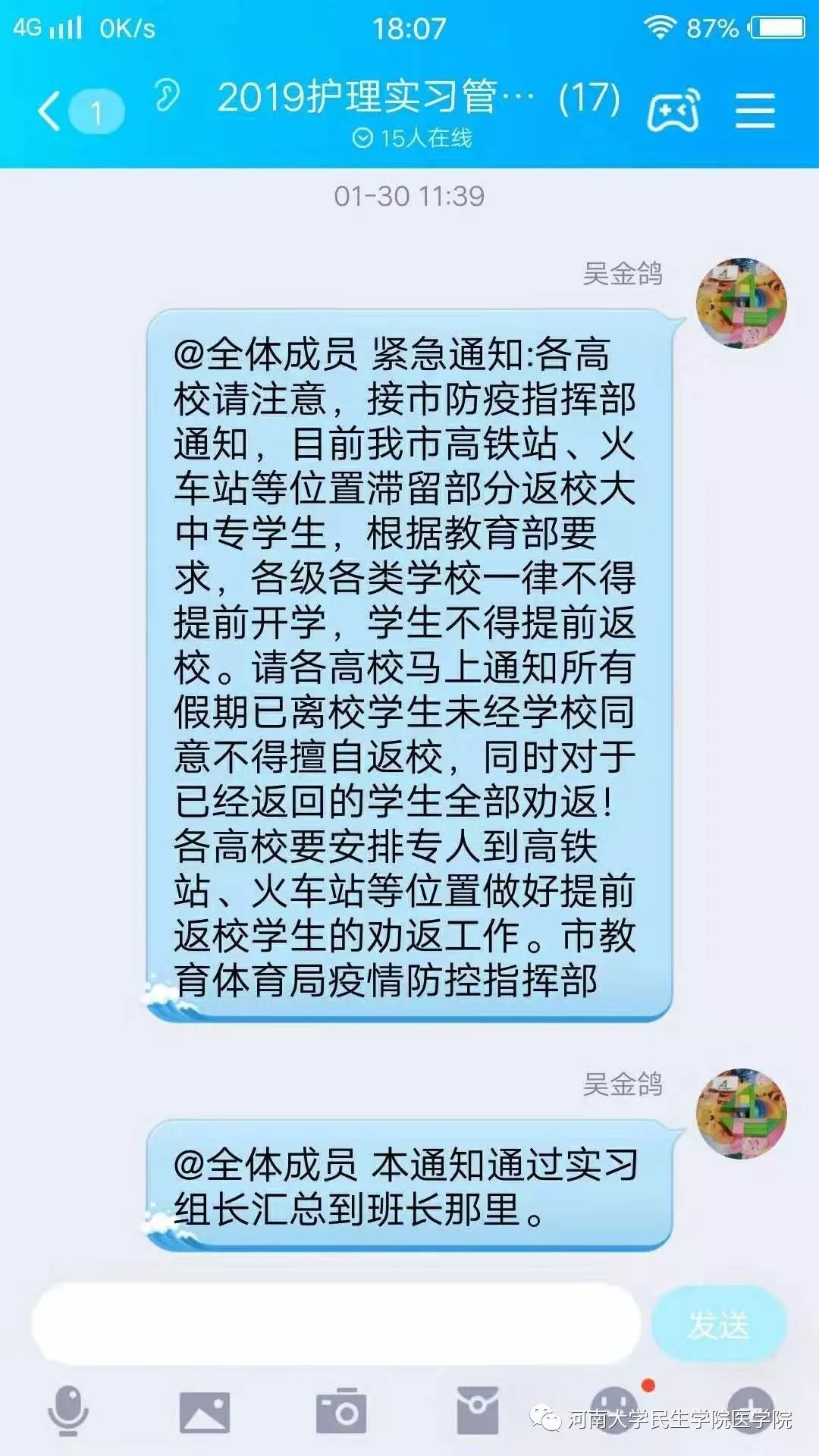Open 吴金鸽's avatar beside the 紧急通知 message

(x=741, y=303)
